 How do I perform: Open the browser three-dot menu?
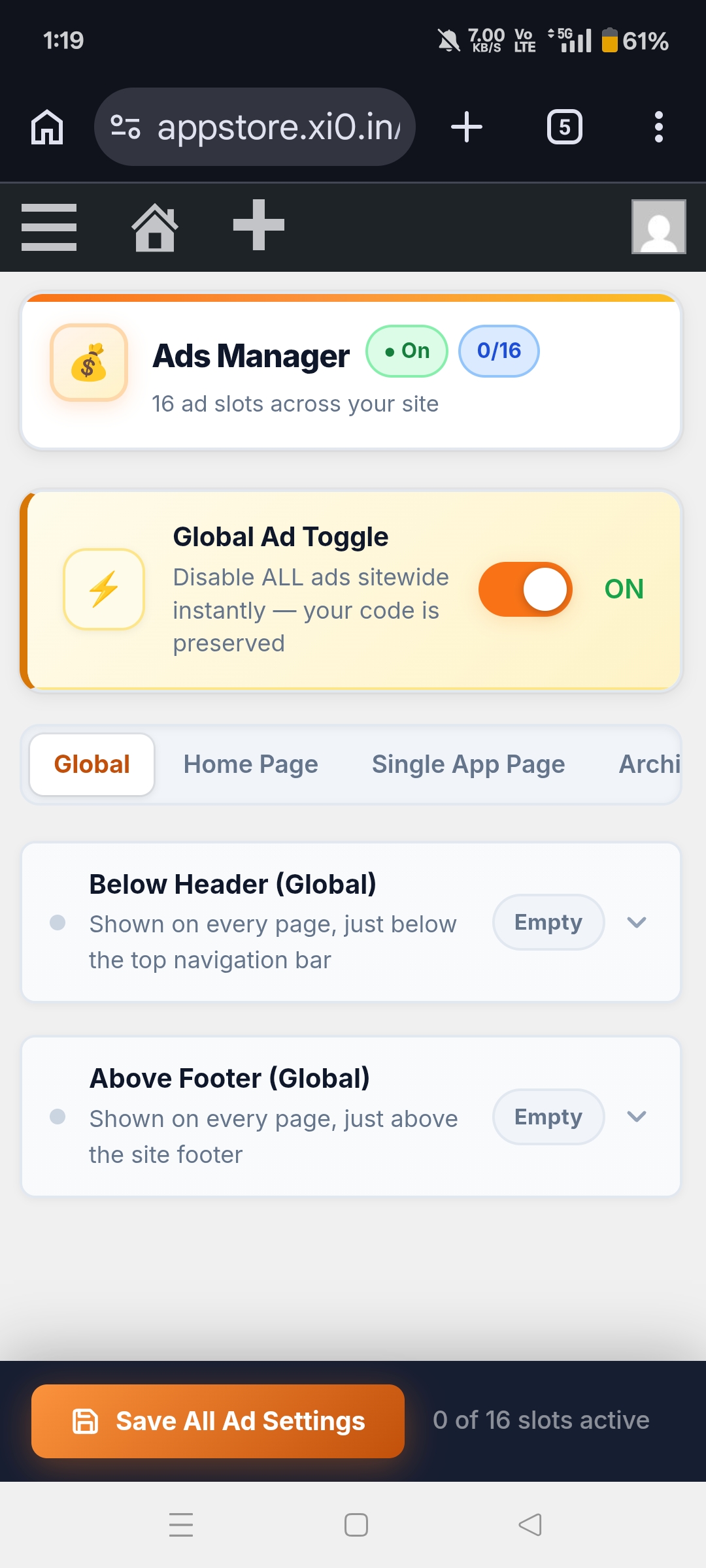click(x=659, y=126)
